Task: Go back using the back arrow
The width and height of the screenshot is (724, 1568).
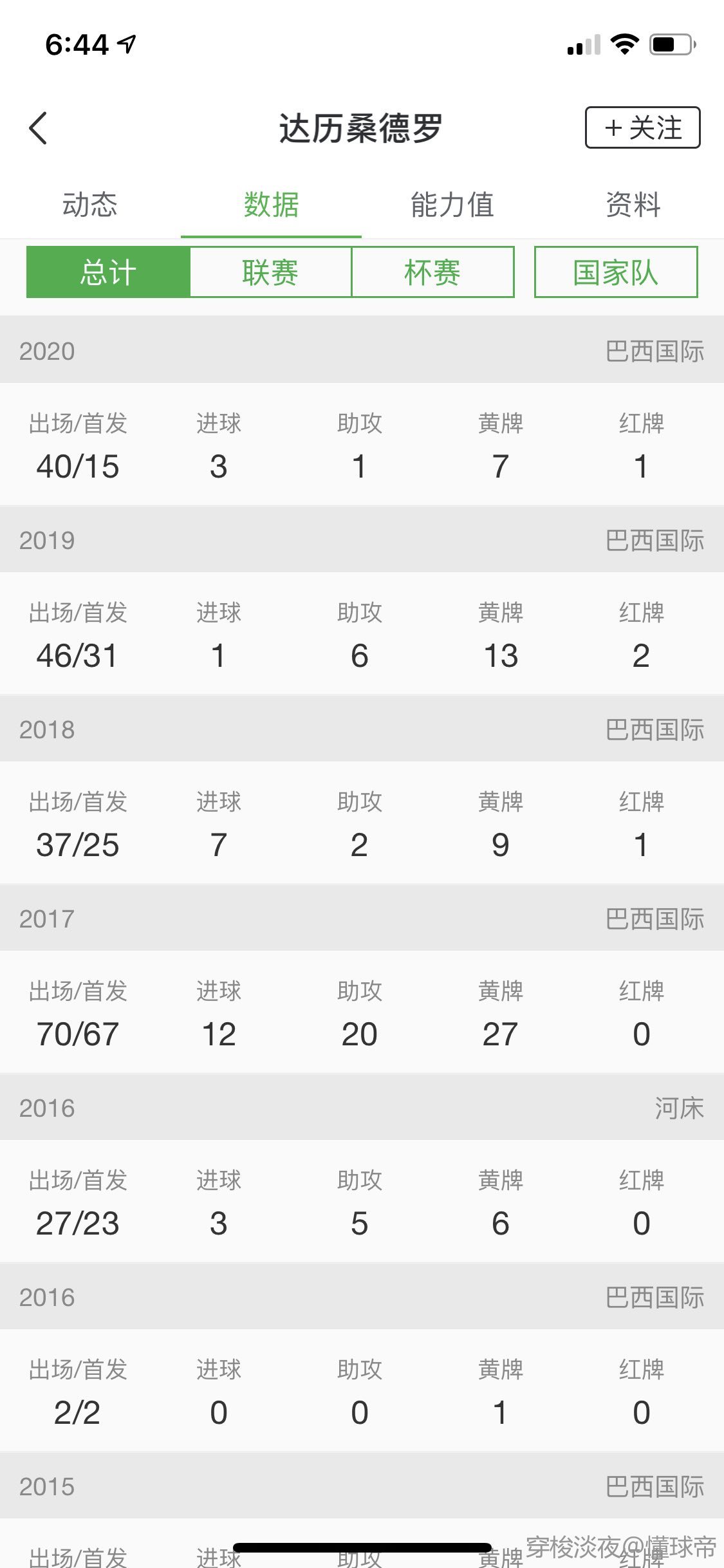Action: click(39, 128)
